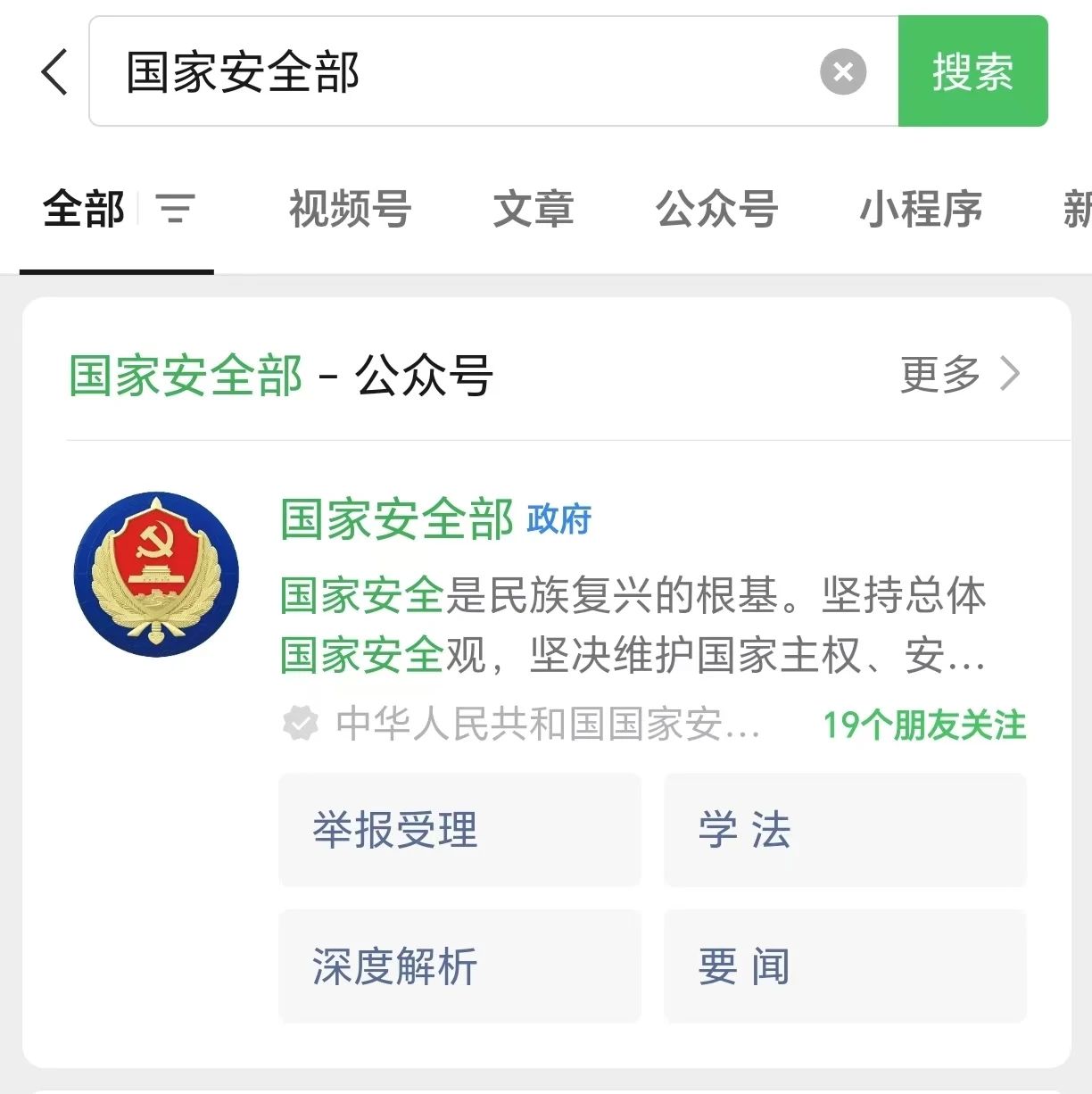Open the 国家安全部 official account result
This screenshot has width=1092, height=1094.
[397, 519]
